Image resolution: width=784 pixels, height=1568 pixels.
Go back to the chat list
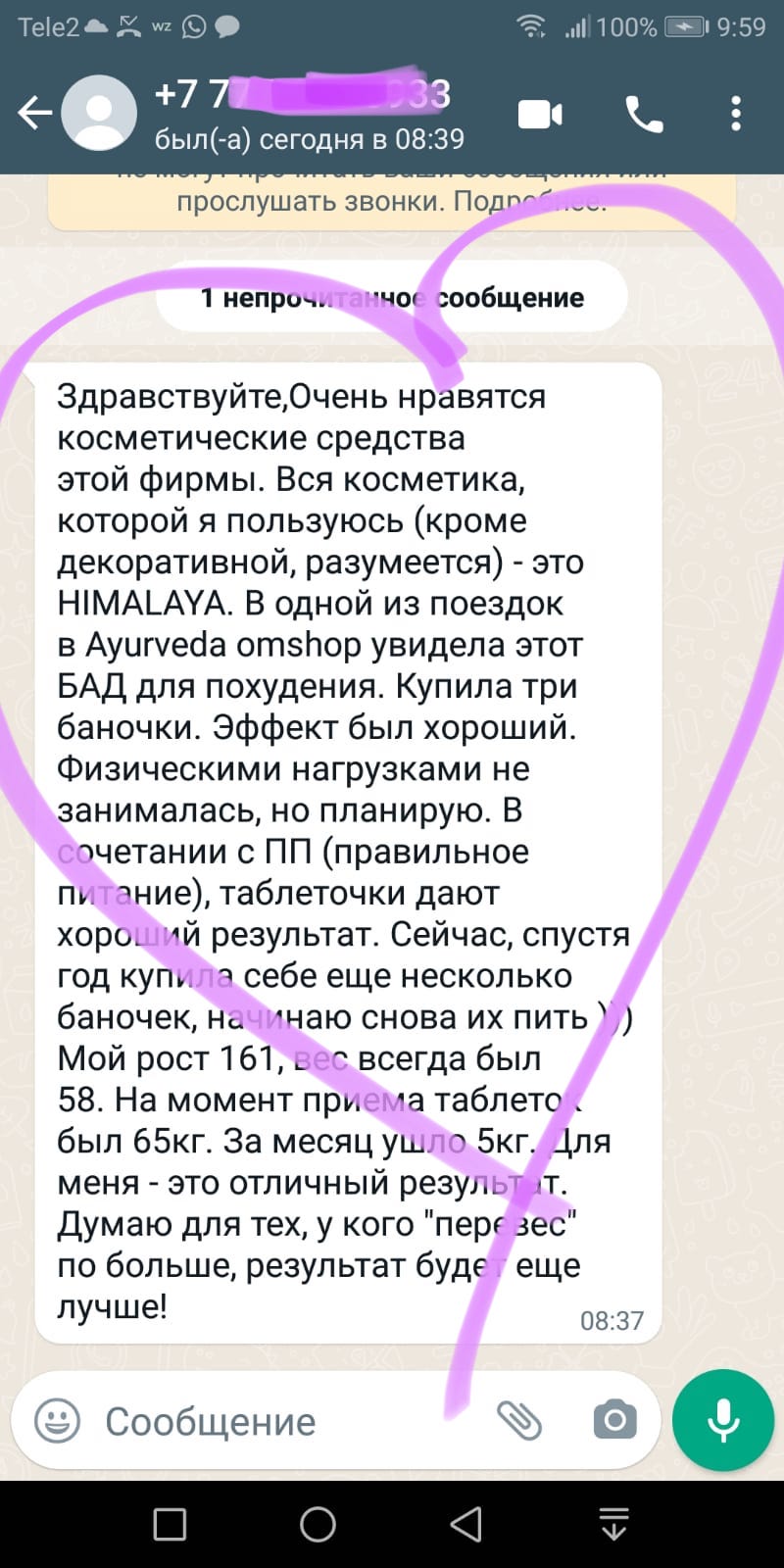[34, 114]
